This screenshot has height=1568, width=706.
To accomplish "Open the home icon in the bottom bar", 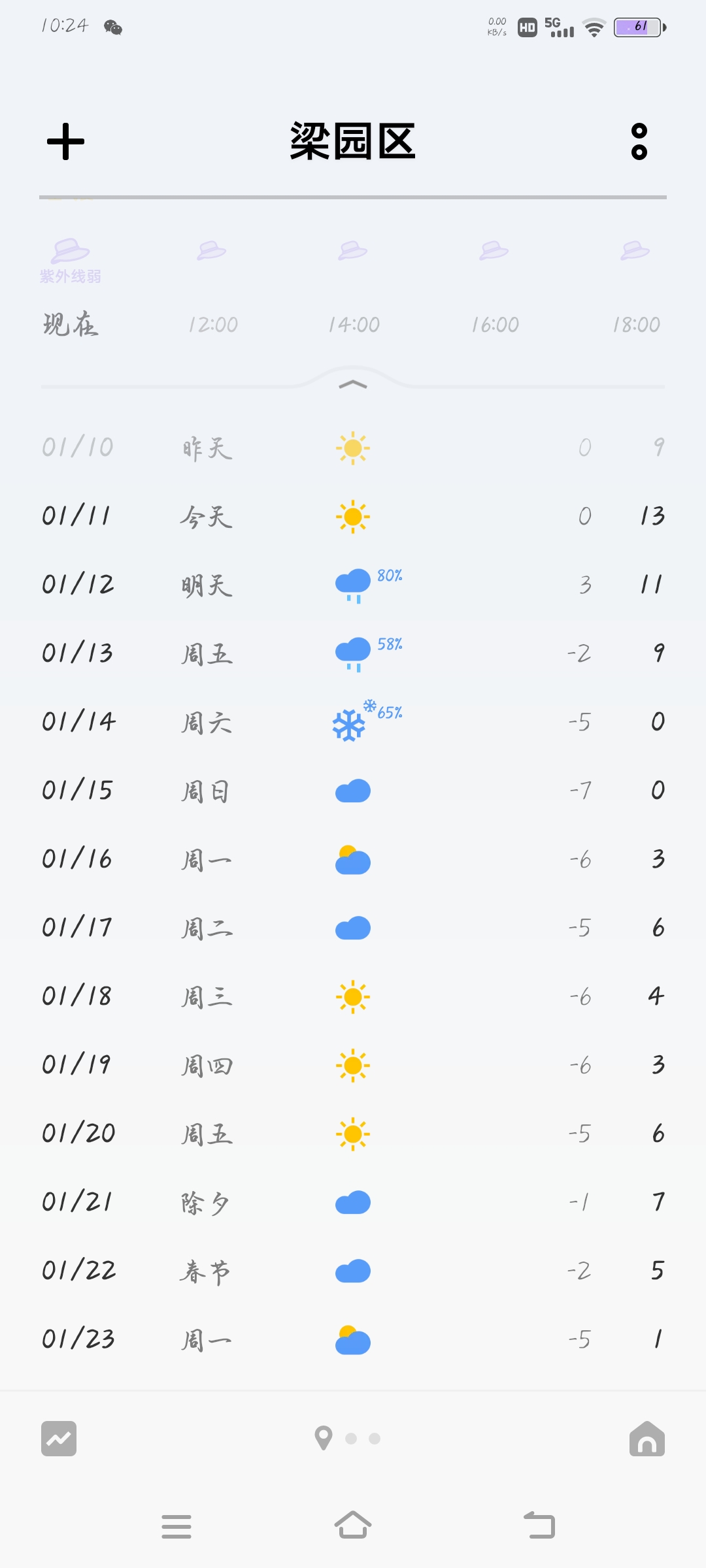I will pyautogui.click(x=647, y=1438).
